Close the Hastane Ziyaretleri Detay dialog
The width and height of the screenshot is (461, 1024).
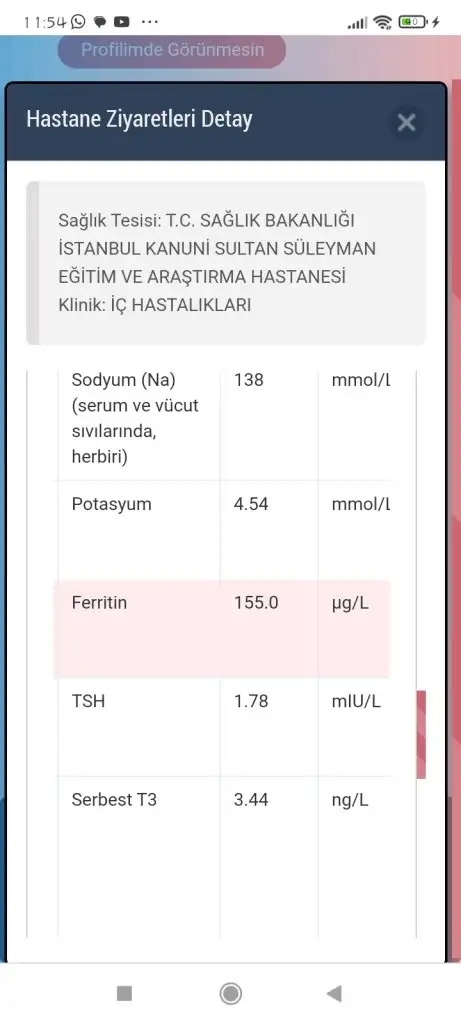[x=406, y=122]
